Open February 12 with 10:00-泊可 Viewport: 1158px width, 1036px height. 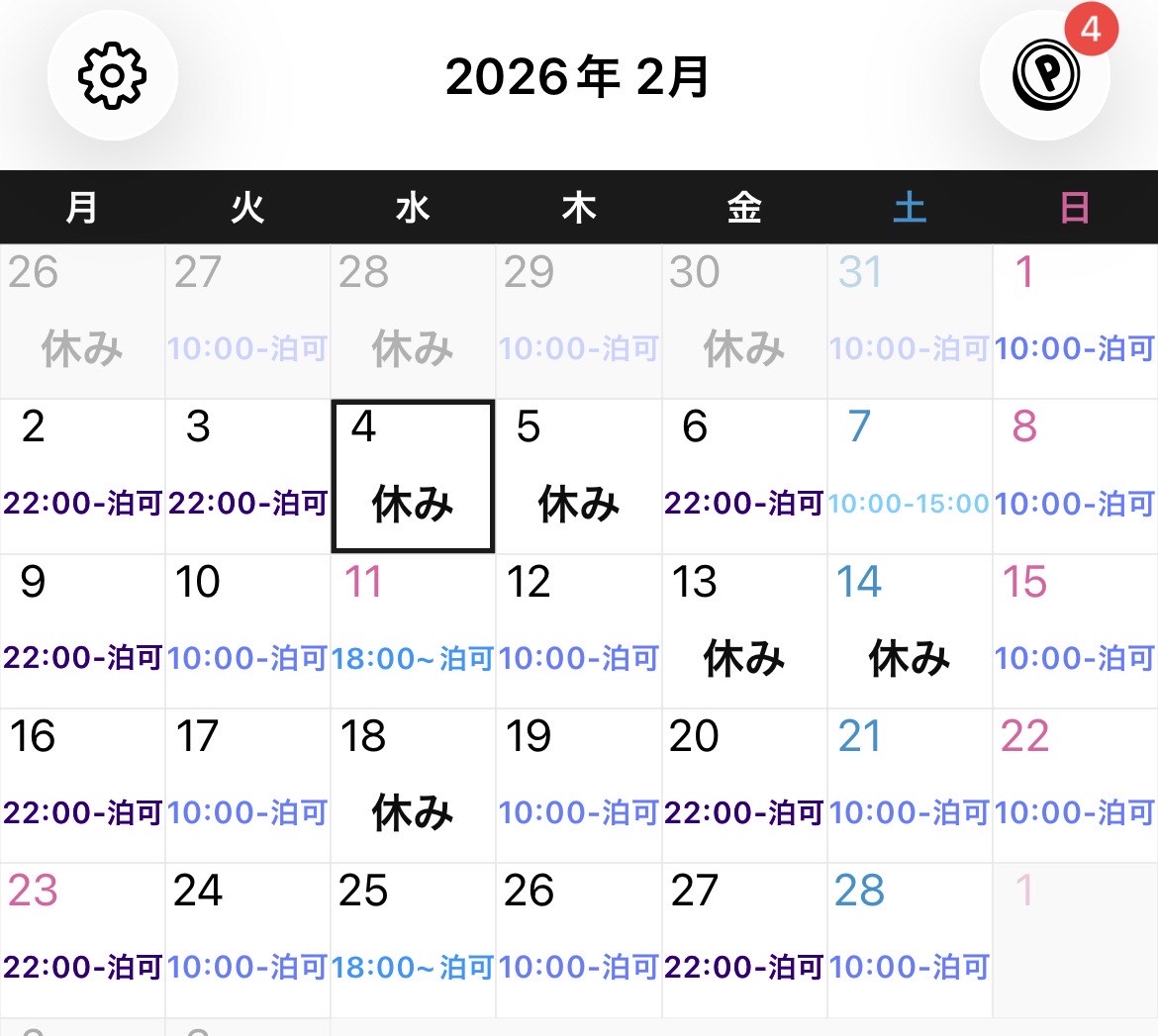click(578, 630)
